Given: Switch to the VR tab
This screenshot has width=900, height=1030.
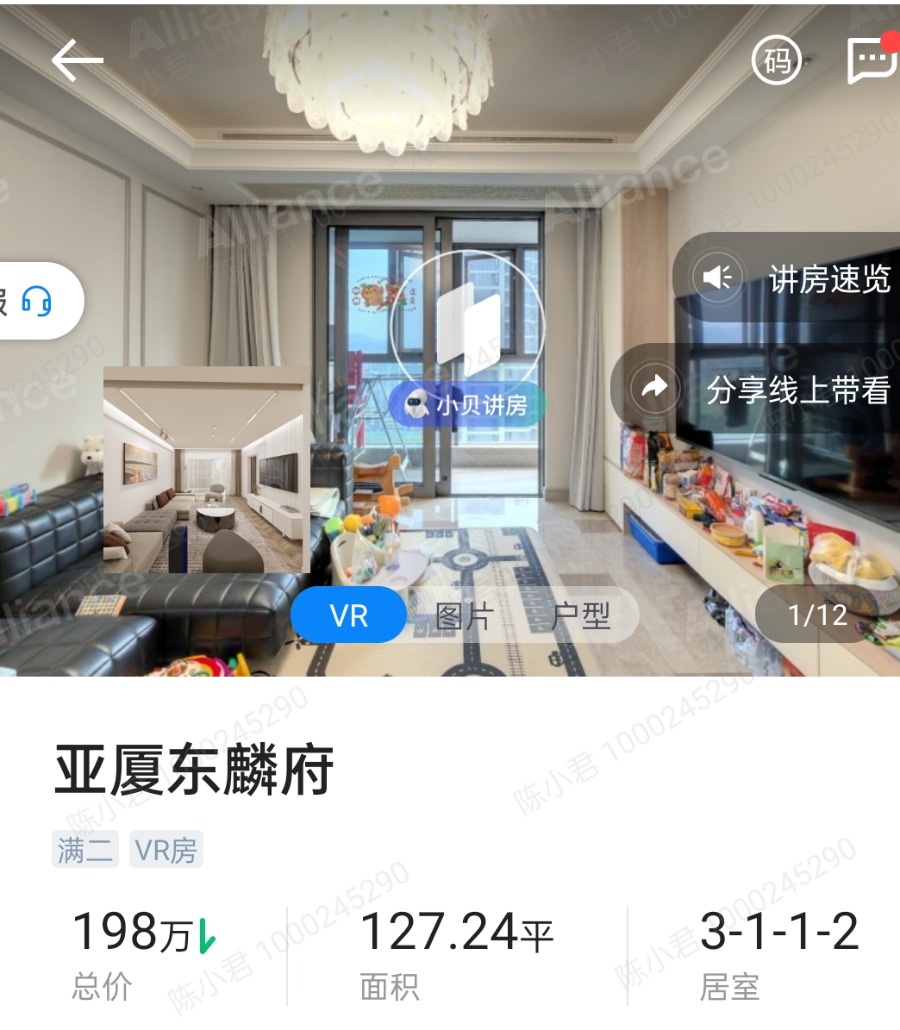Looking at the screenshot, I should 349,615.
